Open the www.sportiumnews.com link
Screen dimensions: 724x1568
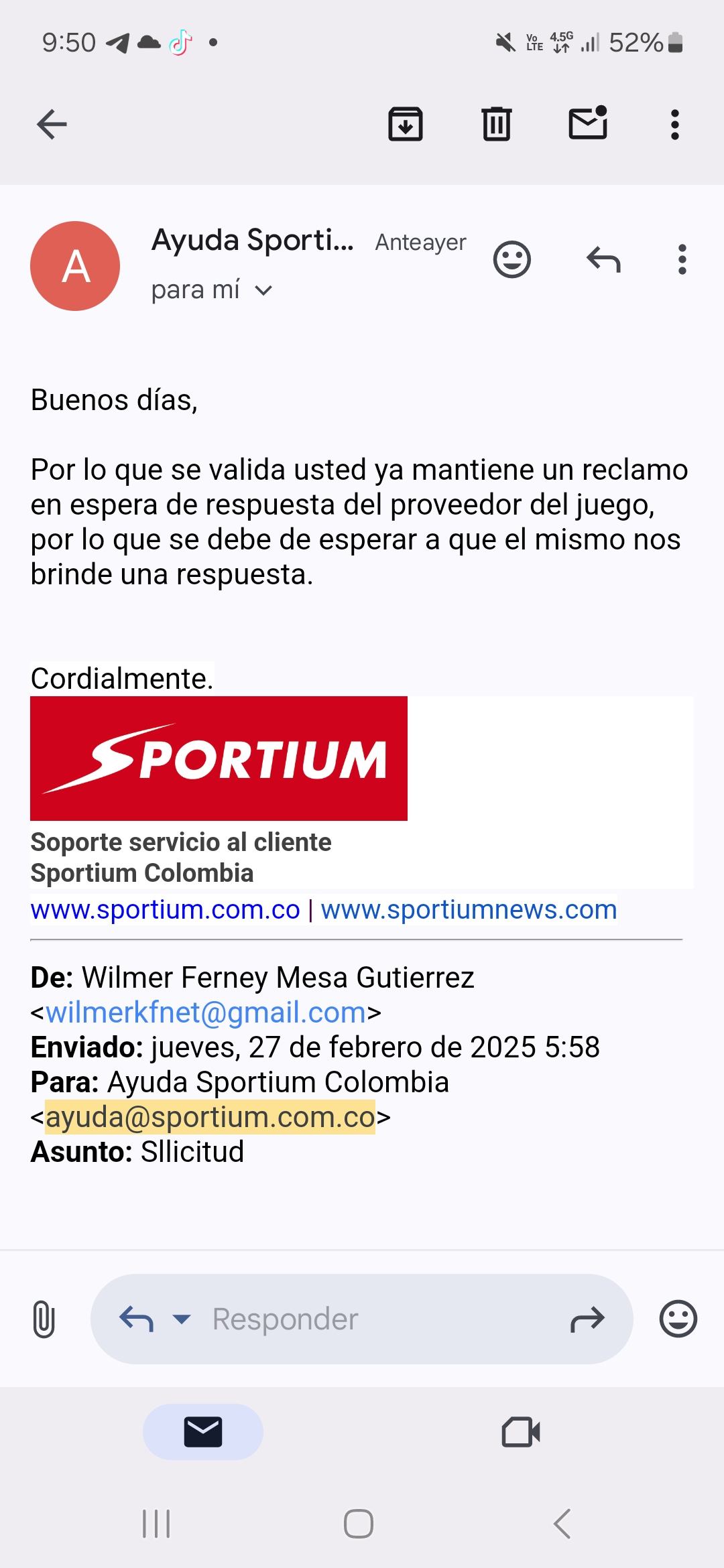(469, 910)
